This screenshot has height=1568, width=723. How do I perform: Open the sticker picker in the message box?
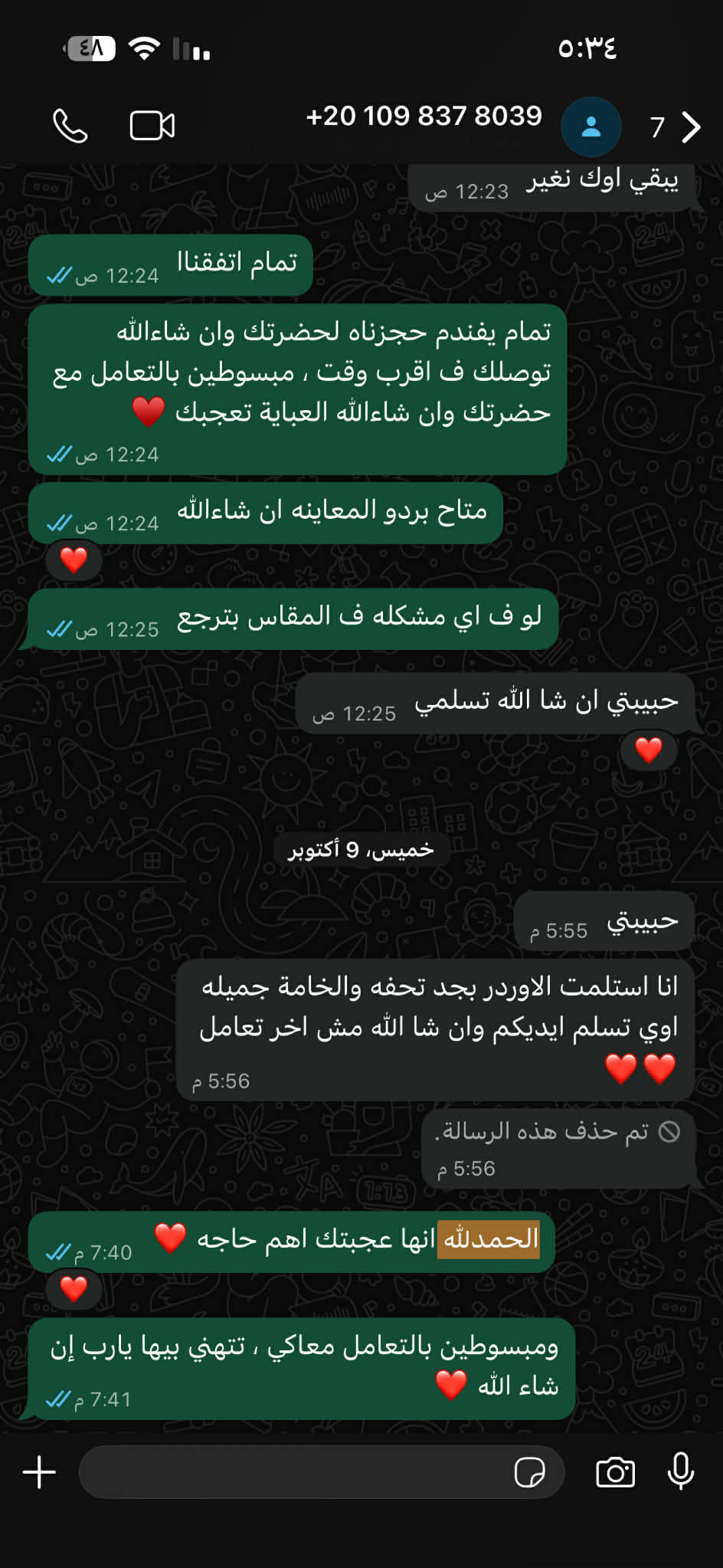click(529, 1472)
